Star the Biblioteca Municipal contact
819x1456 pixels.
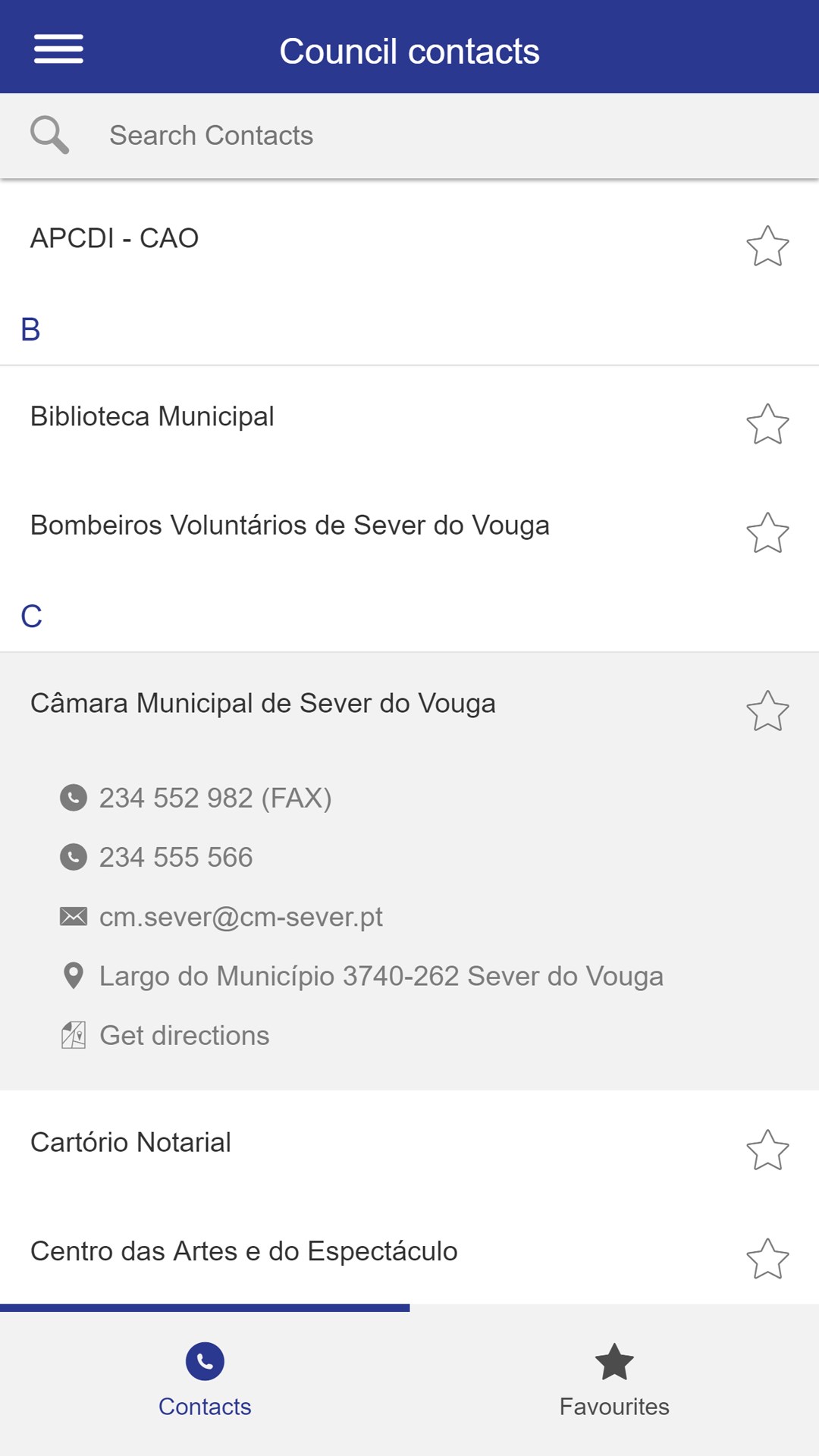point(767,424)
